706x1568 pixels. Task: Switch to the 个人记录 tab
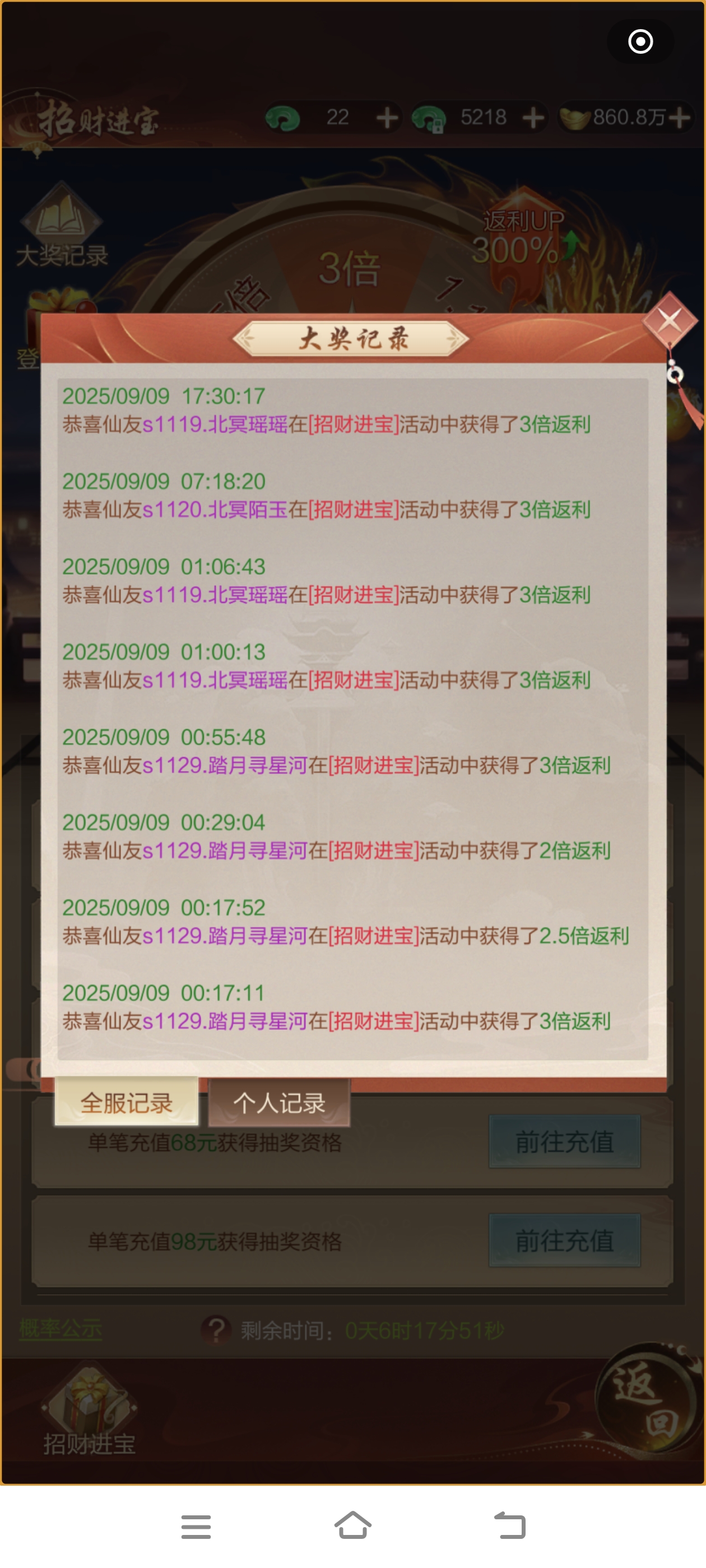[279, 1102]
